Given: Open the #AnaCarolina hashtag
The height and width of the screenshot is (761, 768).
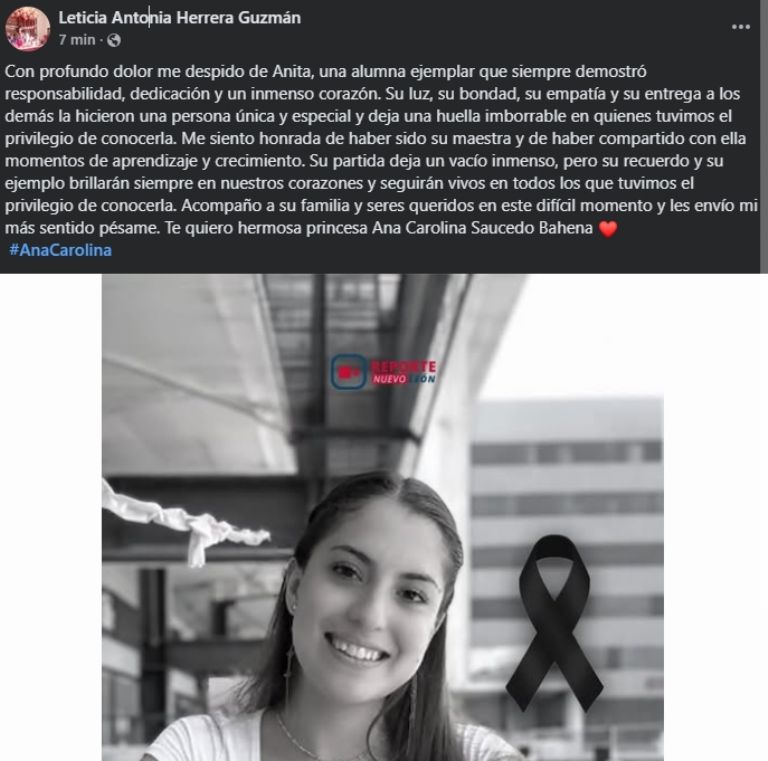Looking at the screenshot, I should click(x=60, y=250).
